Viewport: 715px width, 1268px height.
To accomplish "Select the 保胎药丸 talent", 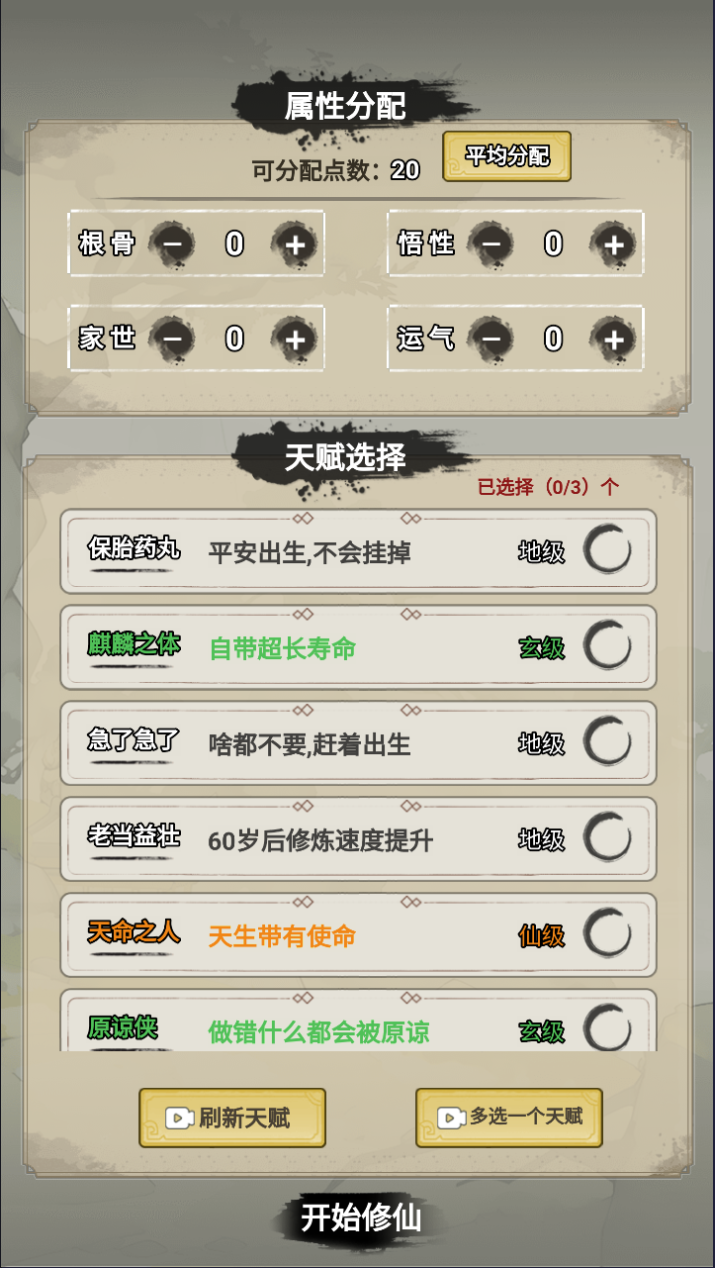I will coord(607,551).
